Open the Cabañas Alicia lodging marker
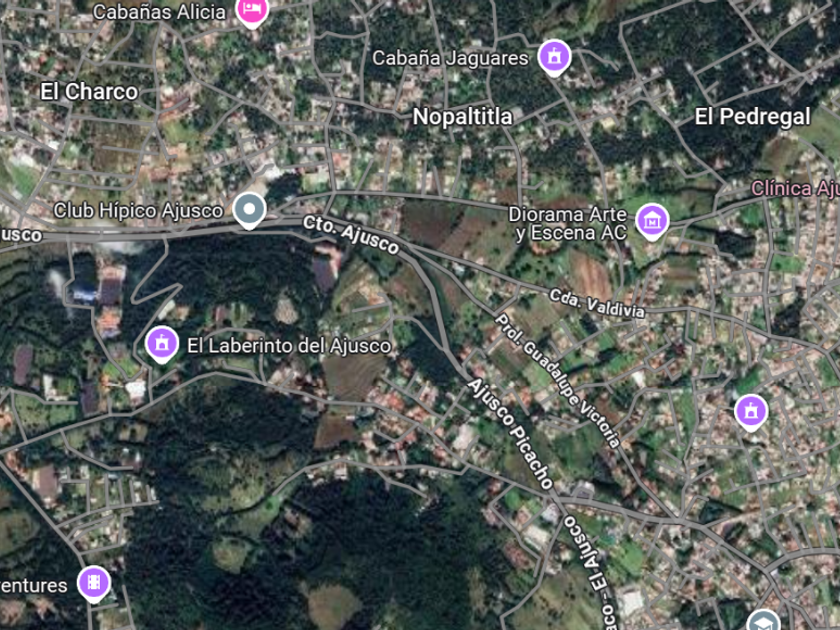The image size is (840, 630). pyautogui.click(x=251, y=10)
